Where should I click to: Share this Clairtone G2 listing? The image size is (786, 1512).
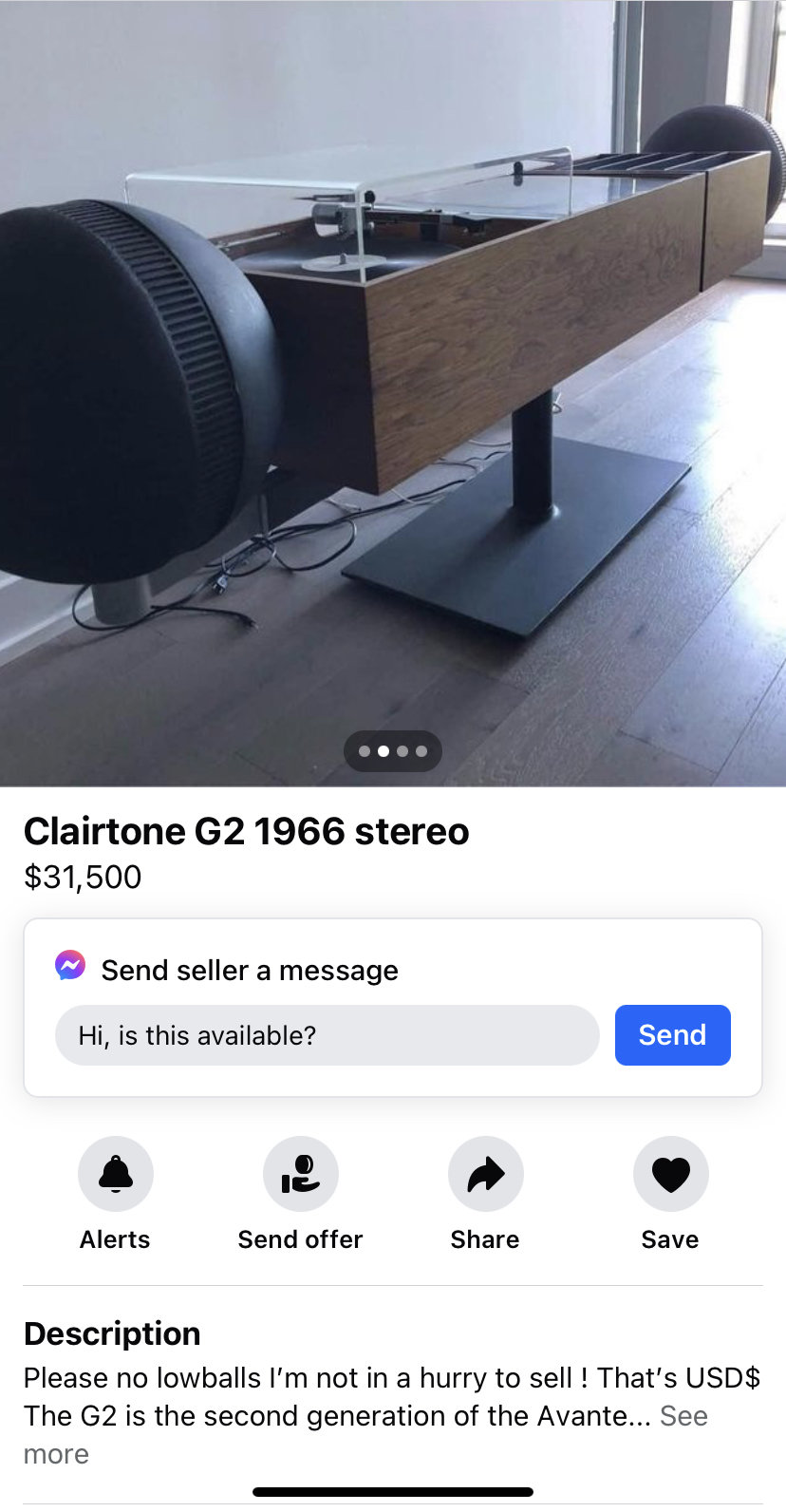[485, 1175]
